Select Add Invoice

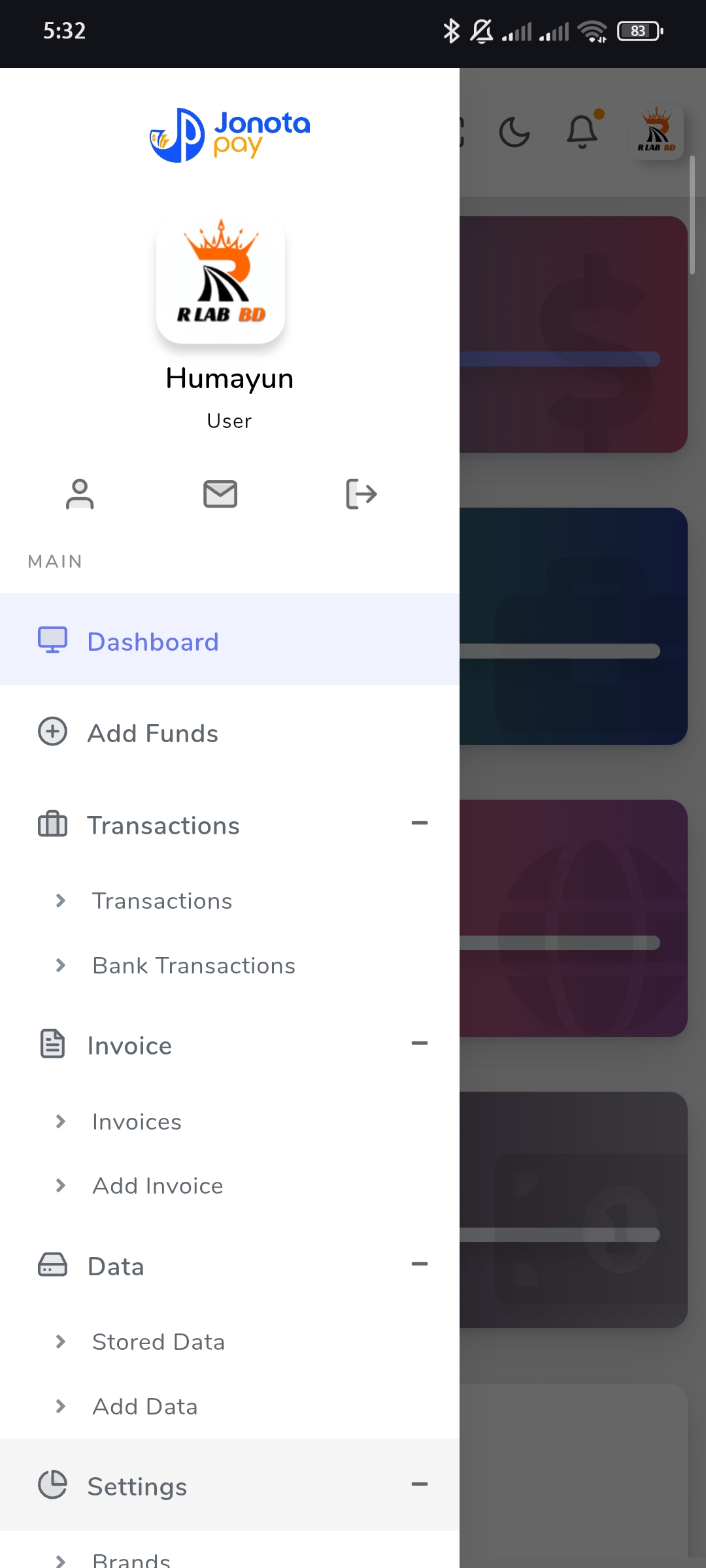[158, 1186]
